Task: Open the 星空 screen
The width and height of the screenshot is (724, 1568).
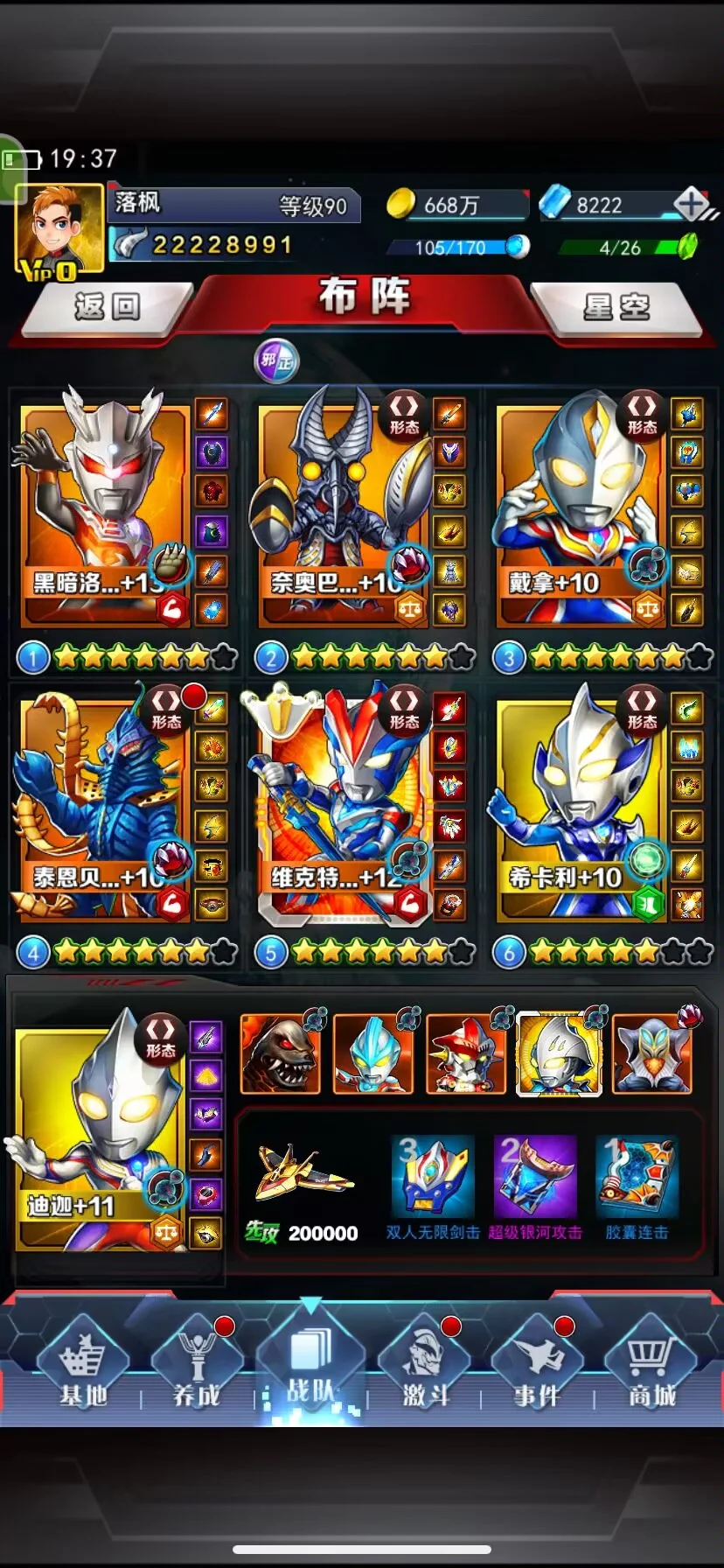Action: pyautogui.click(x=616, y=307)
